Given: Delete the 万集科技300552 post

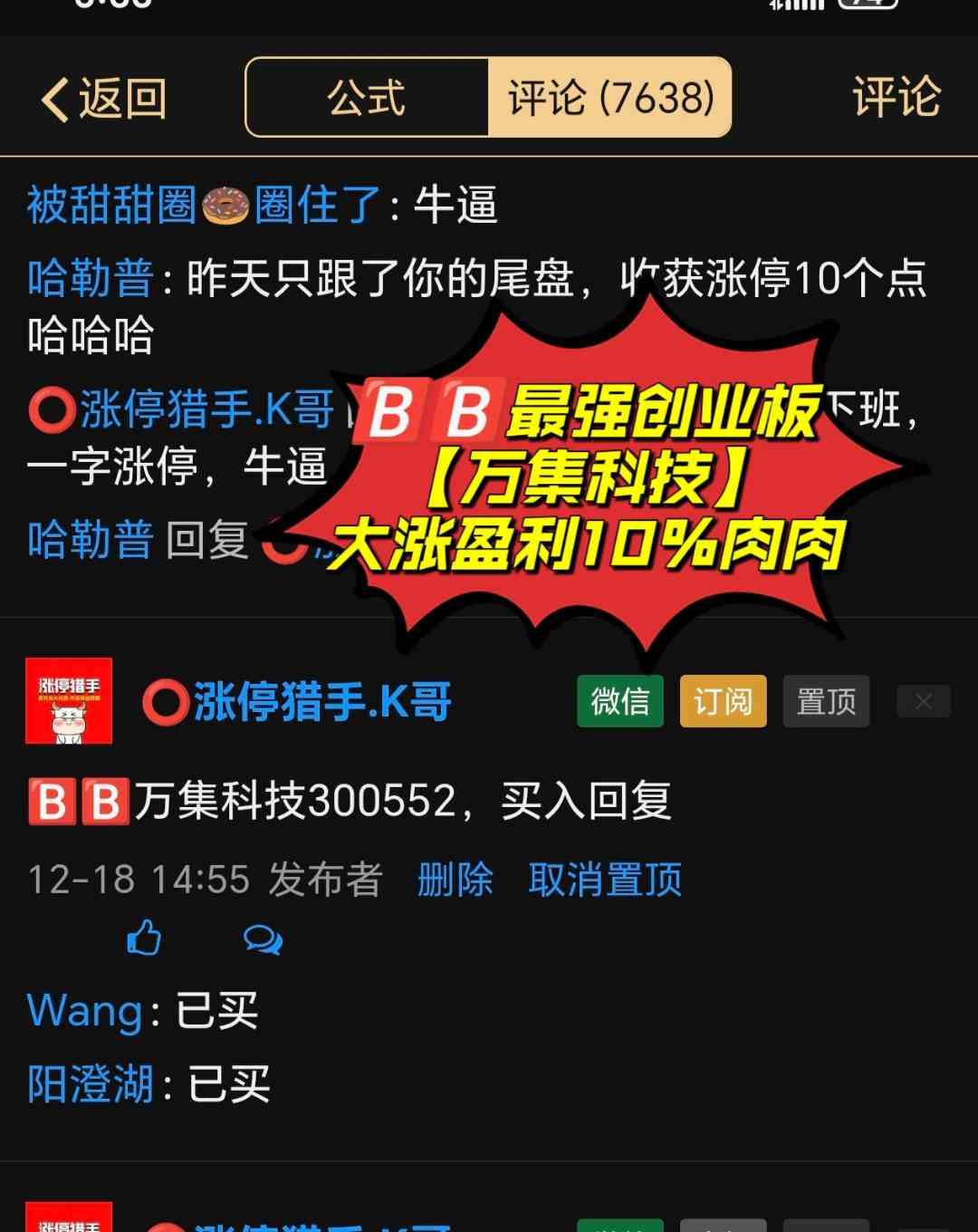Looking at the screenshot, I should [455, 879].
